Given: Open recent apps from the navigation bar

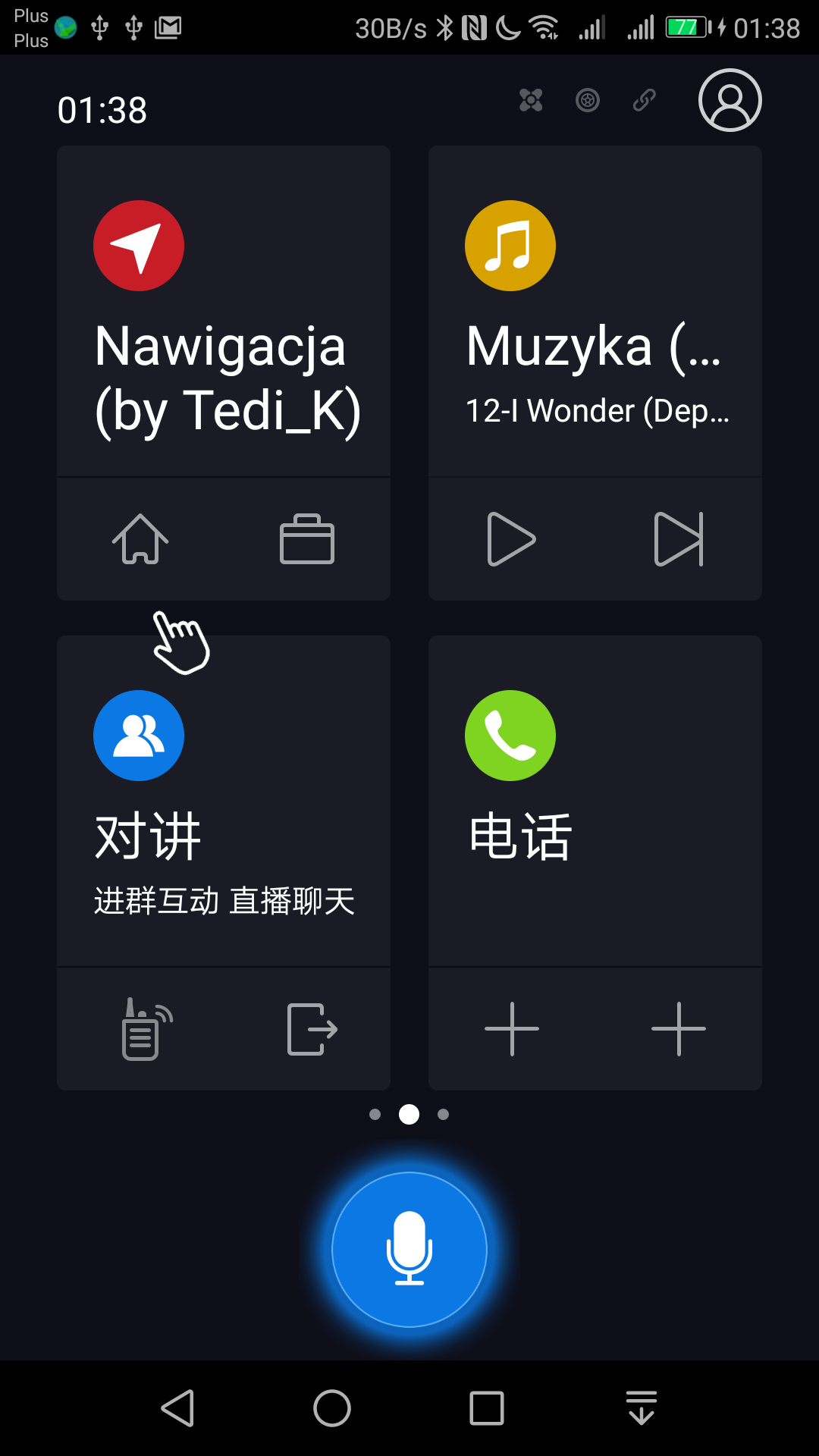Looking at the screenshot, I should click(x=487, y=1408).
